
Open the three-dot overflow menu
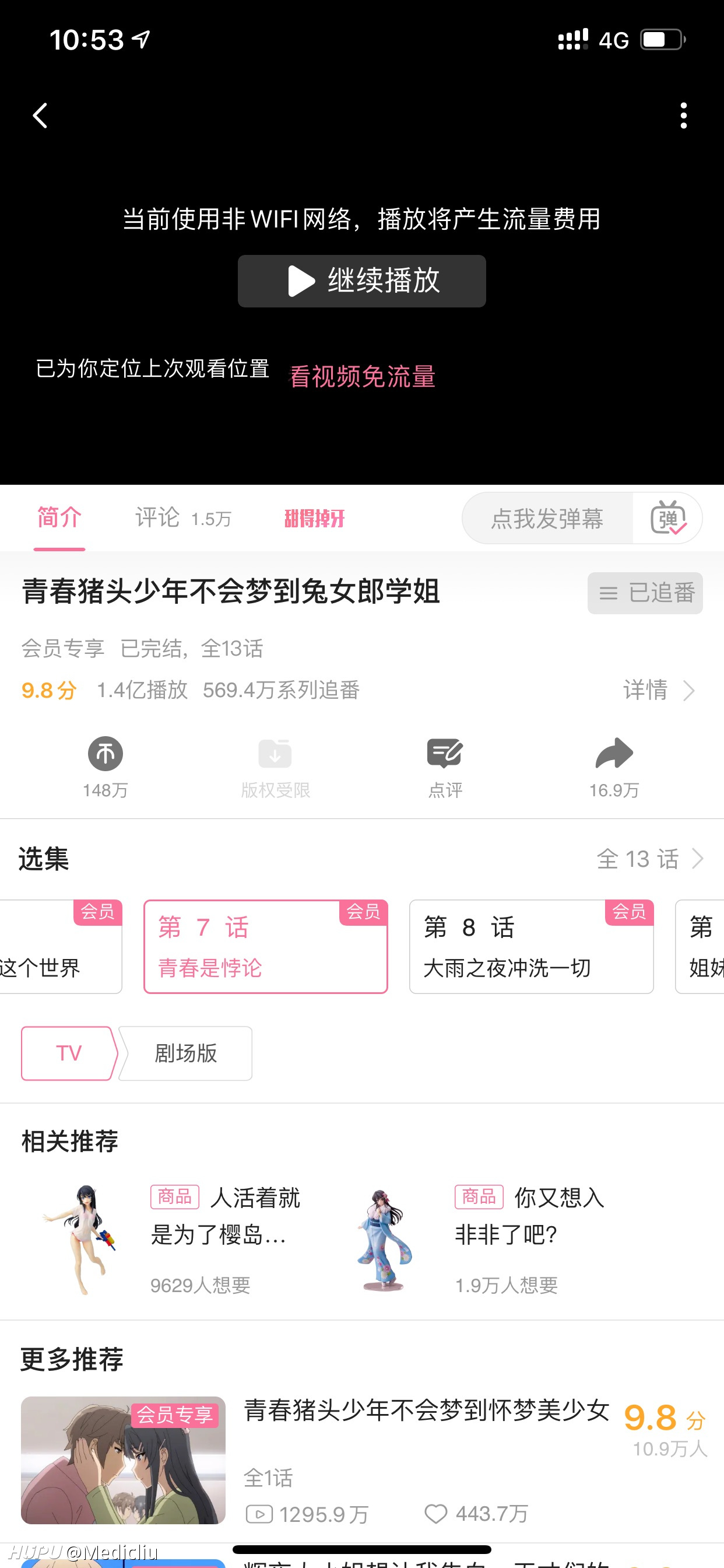[683, 116]
